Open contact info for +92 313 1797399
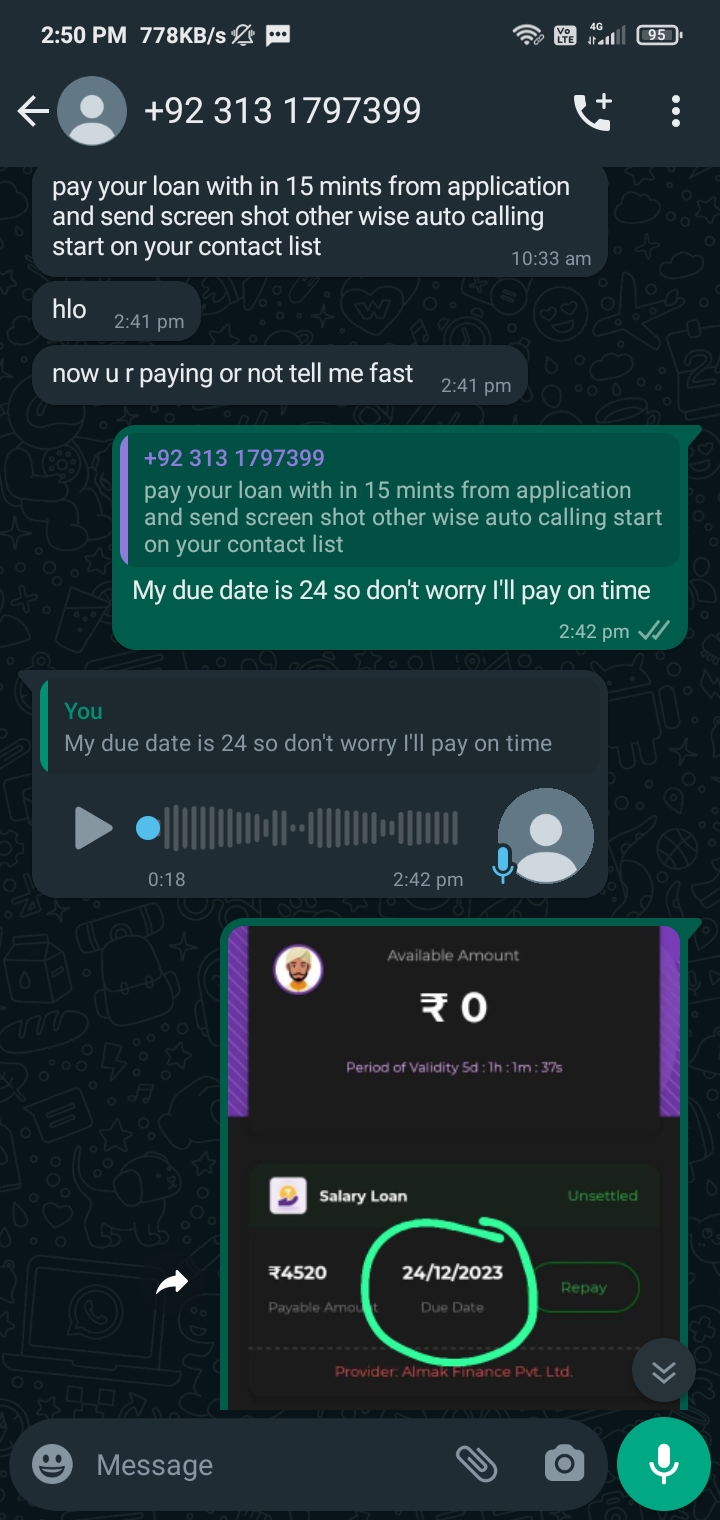This screenshot has height=1520, width=720. click(x=282, y=111)
